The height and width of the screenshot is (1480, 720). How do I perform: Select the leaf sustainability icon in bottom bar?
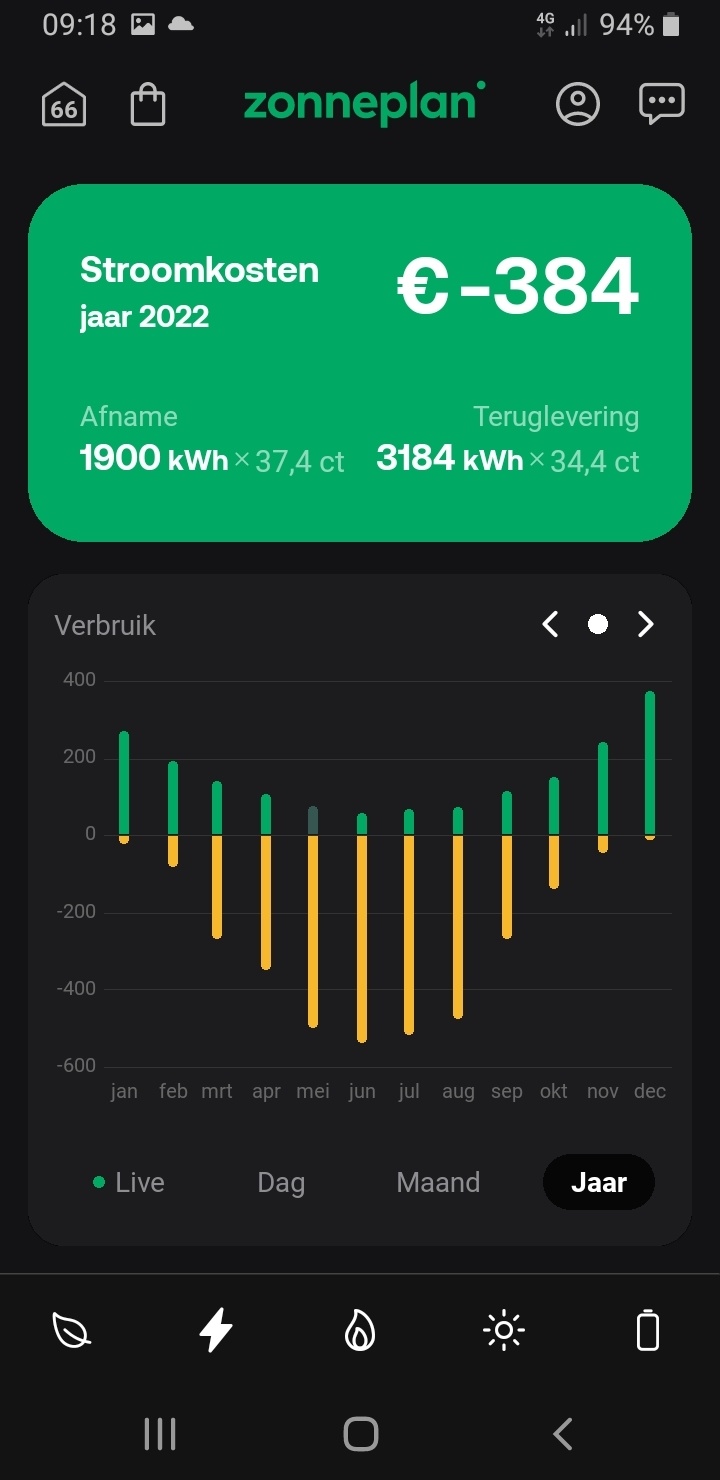tap(71, 1330)
